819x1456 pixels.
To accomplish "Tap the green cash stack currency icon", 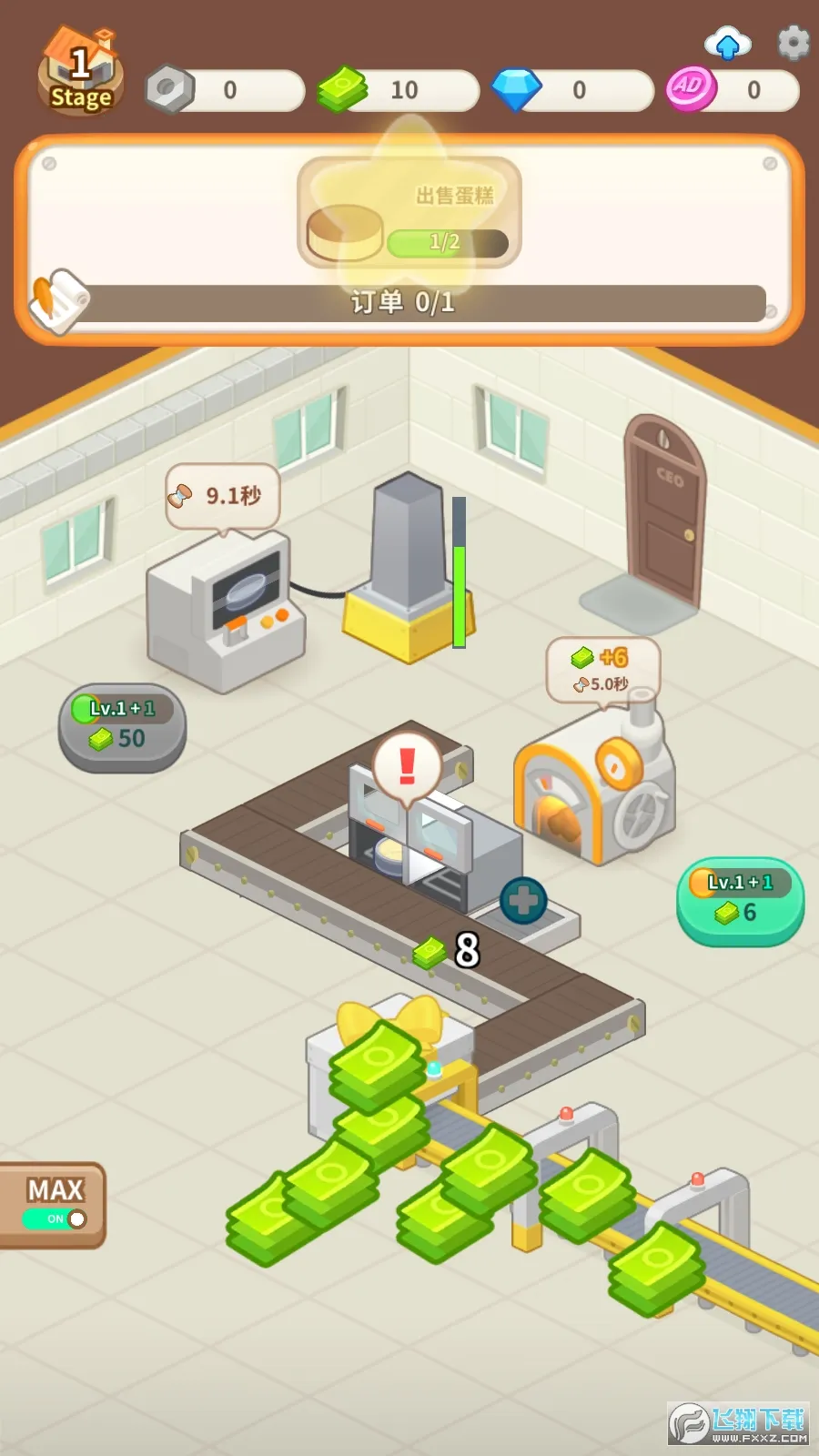I will coord(342,90).
